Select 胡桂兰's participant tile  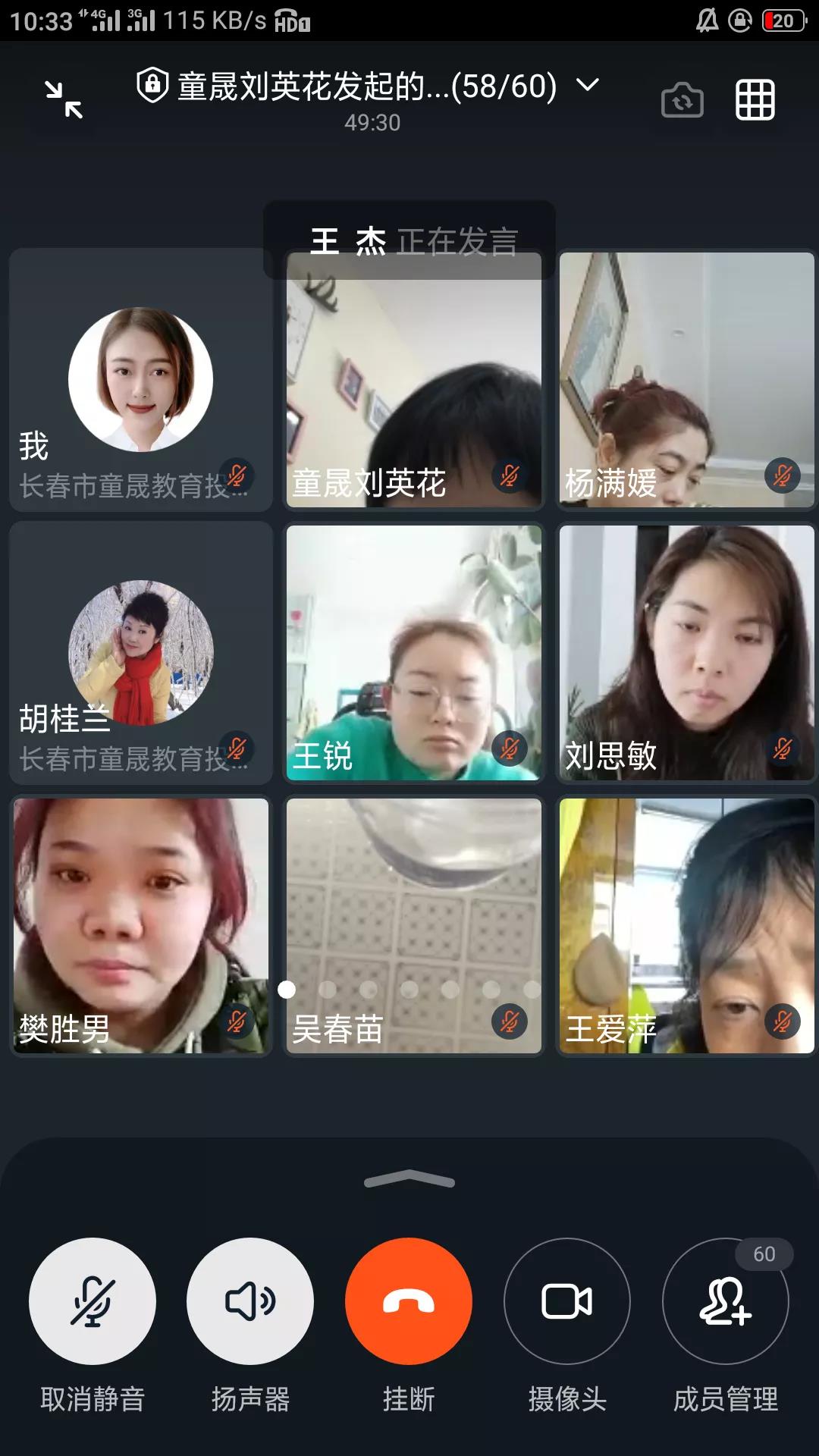coord(141,652)
